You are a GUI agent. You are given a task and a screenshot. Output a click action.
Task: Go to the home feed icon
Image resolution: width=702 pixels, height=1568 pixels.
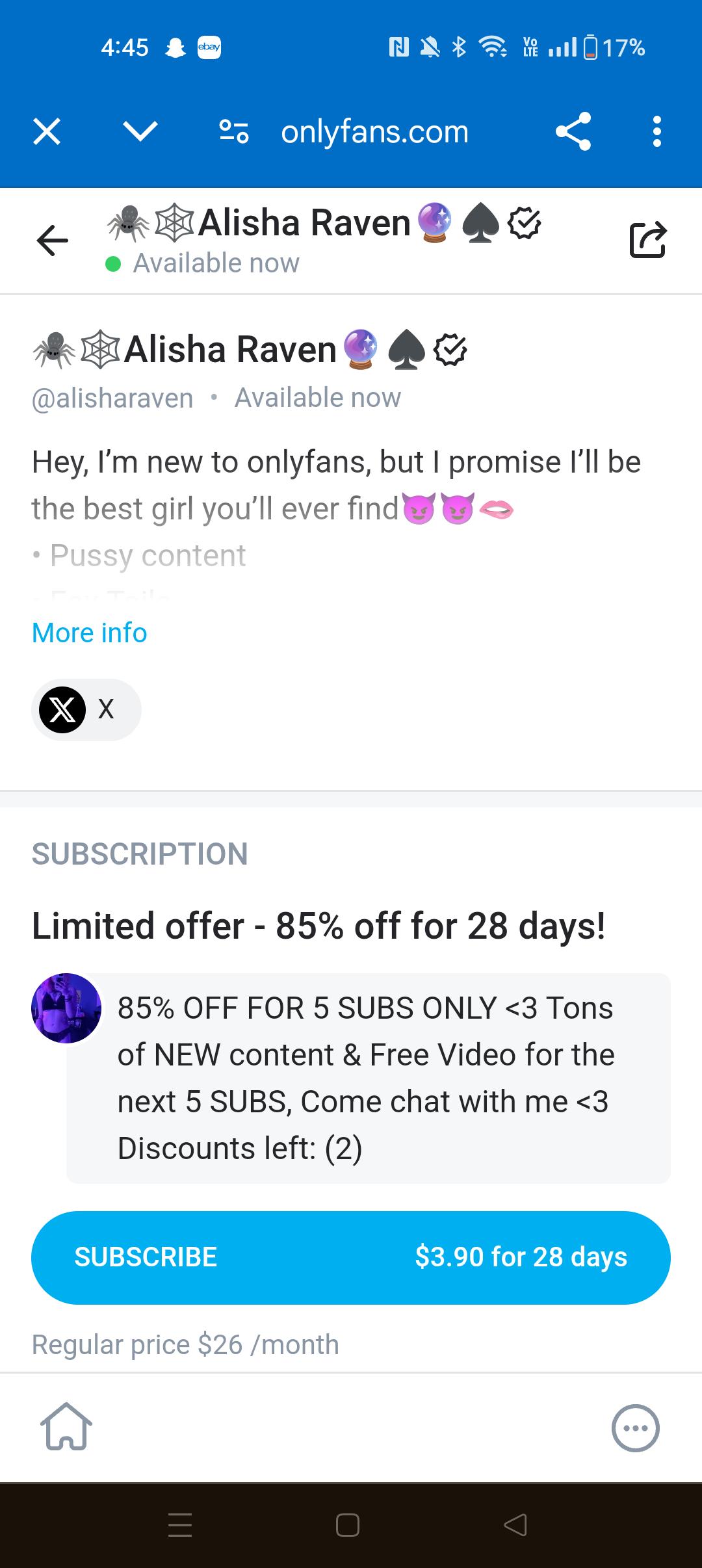[66, 1428]
